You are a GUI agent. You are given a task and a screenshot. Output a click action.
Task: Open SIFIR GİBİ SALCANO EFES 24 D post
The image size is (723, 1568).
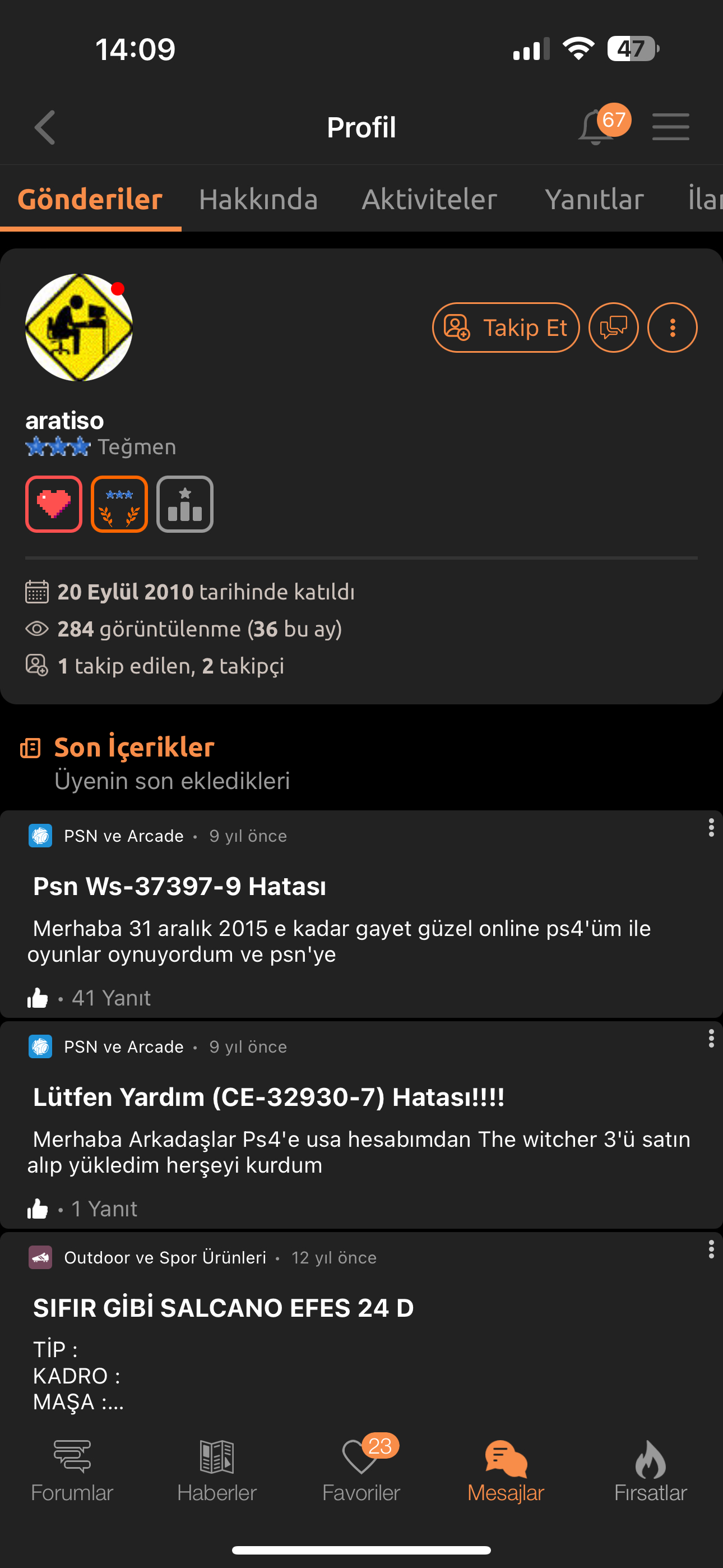[224, 1307]
